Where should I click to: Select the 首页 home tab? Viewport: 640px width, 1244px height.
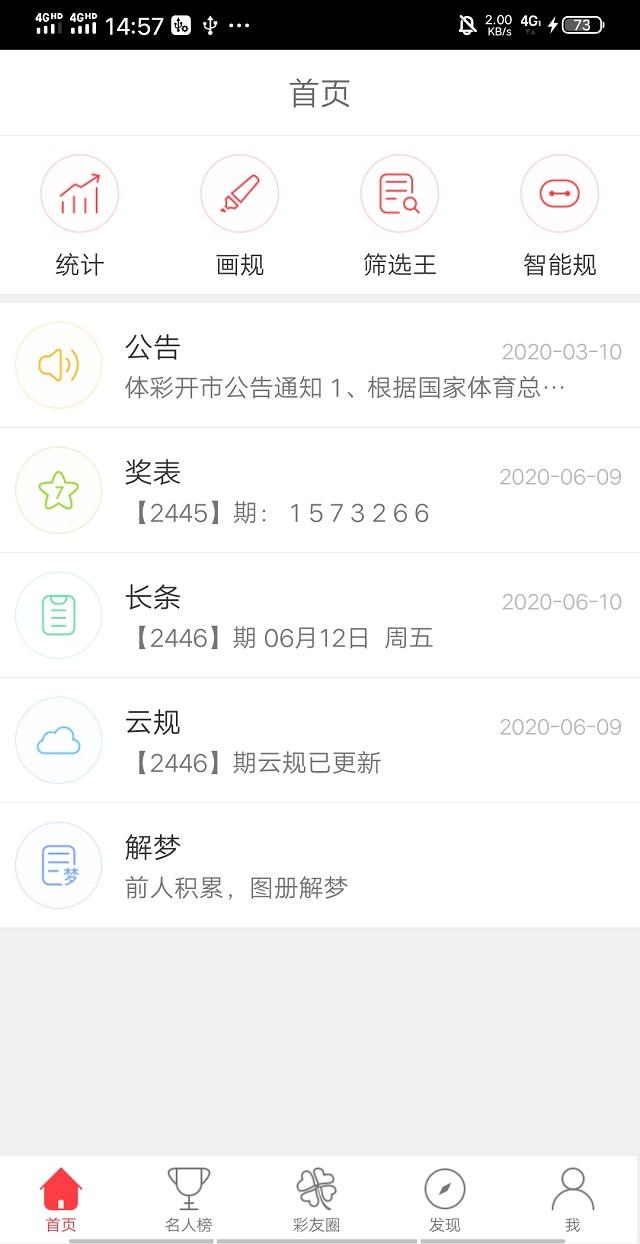pyautogui.click(x=60, y=1200)
